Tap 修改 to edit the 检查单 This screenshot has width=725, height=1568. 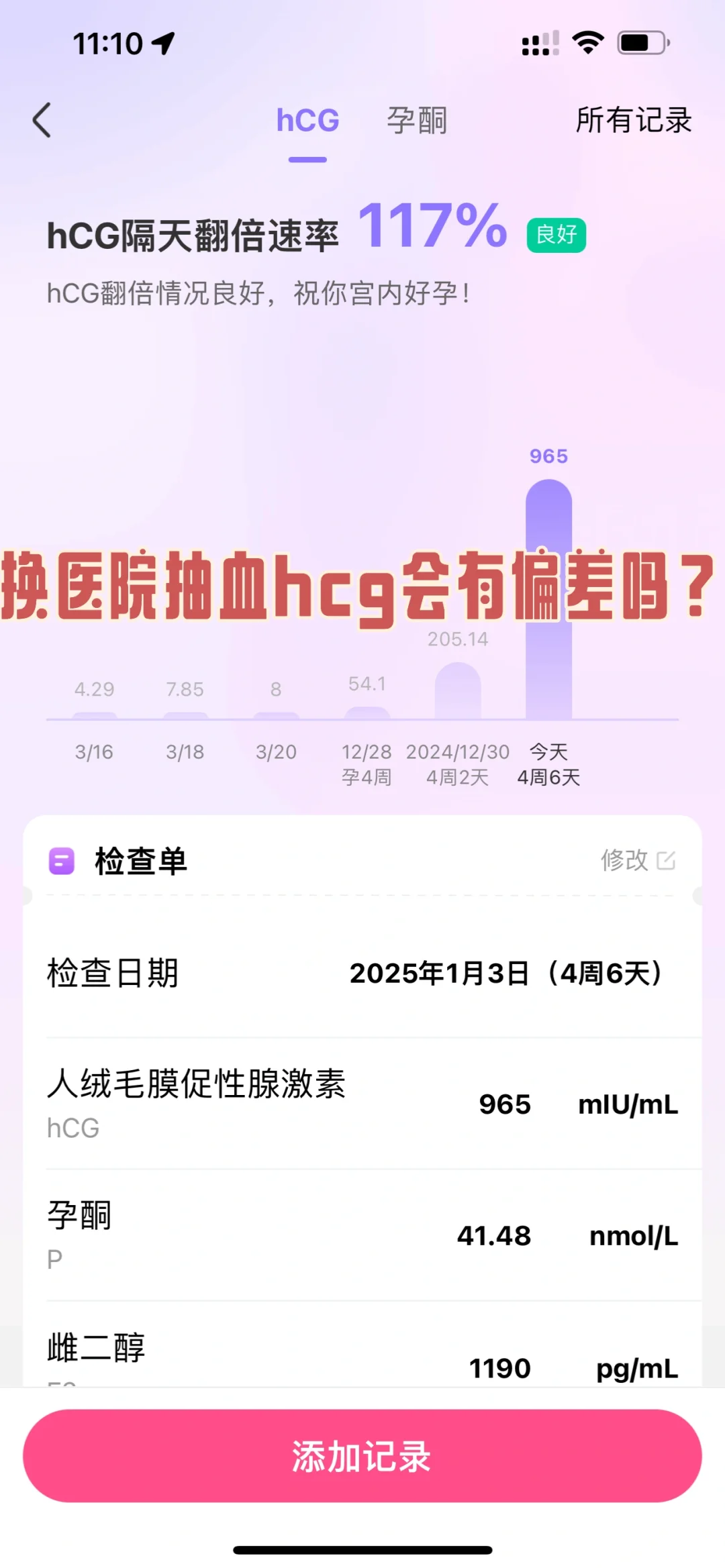click(x=637, y=860)
